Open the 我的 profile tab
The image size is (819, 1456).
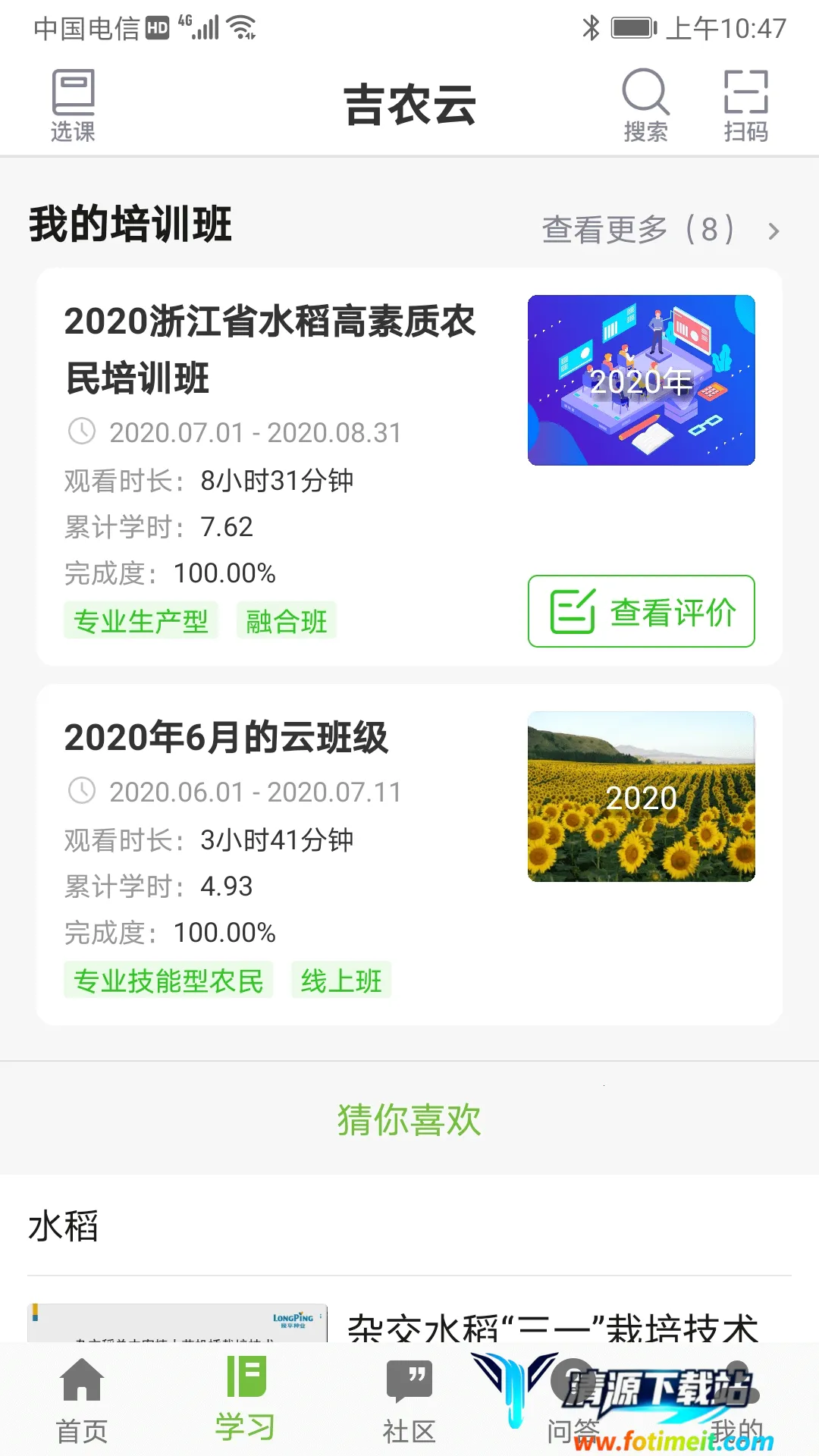[x=736, y=1410]
